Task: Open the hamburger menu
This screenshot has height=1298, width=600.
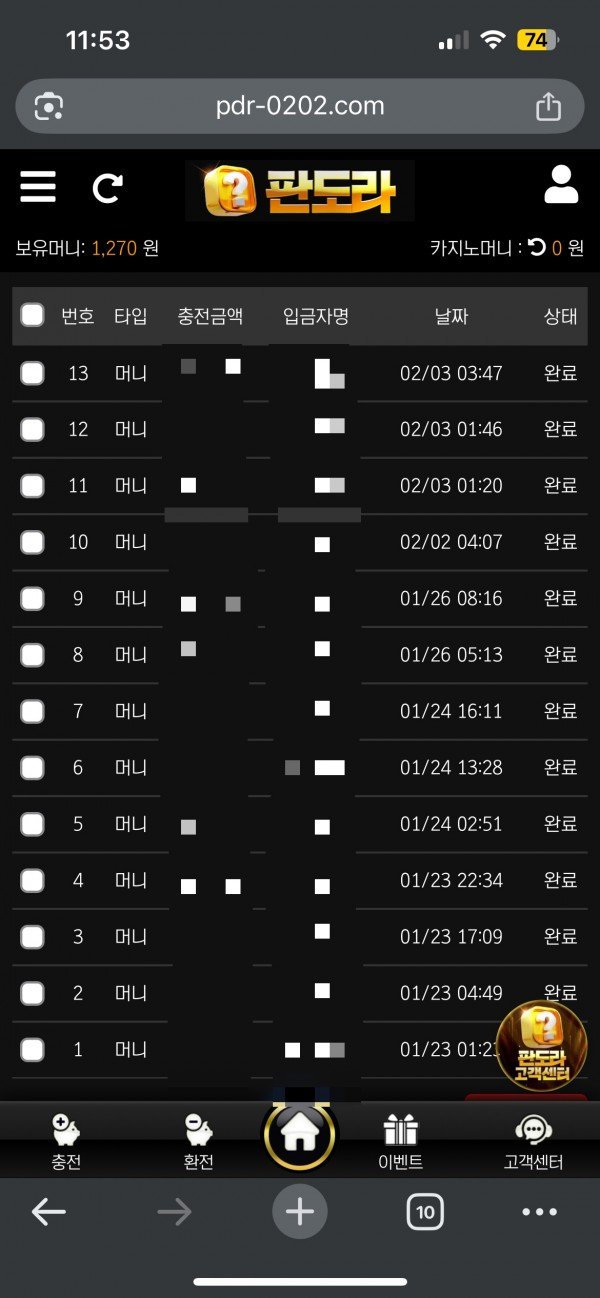Action: point(38,187)
